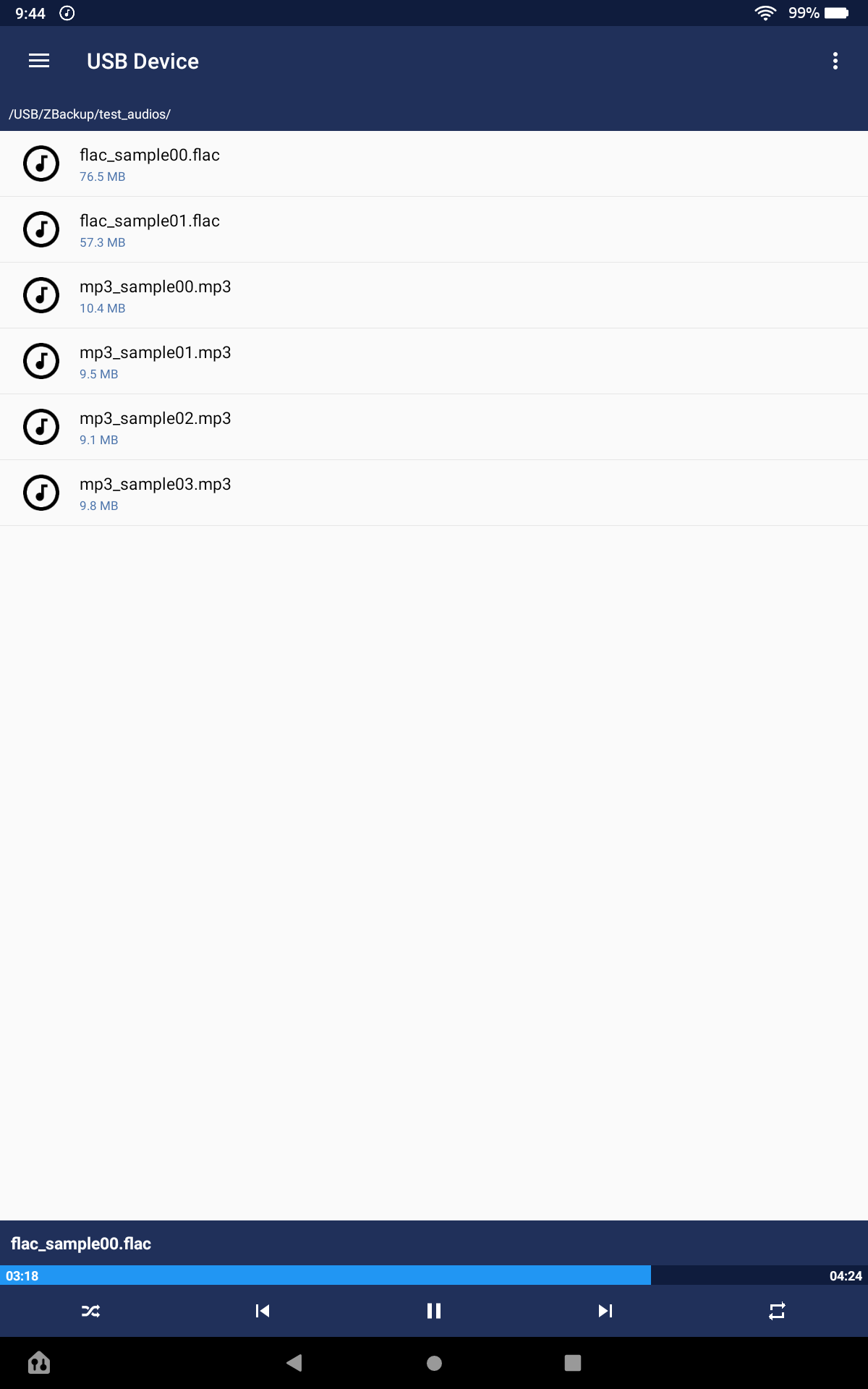
Task: Open the home music app icon in navigation bar
Action: 38,1362
